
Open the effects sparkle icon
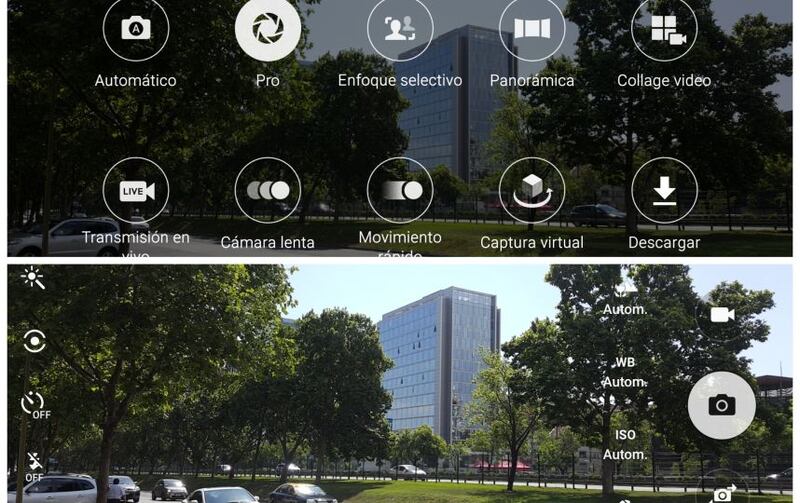pyautogui.click(x=34, y=279)
